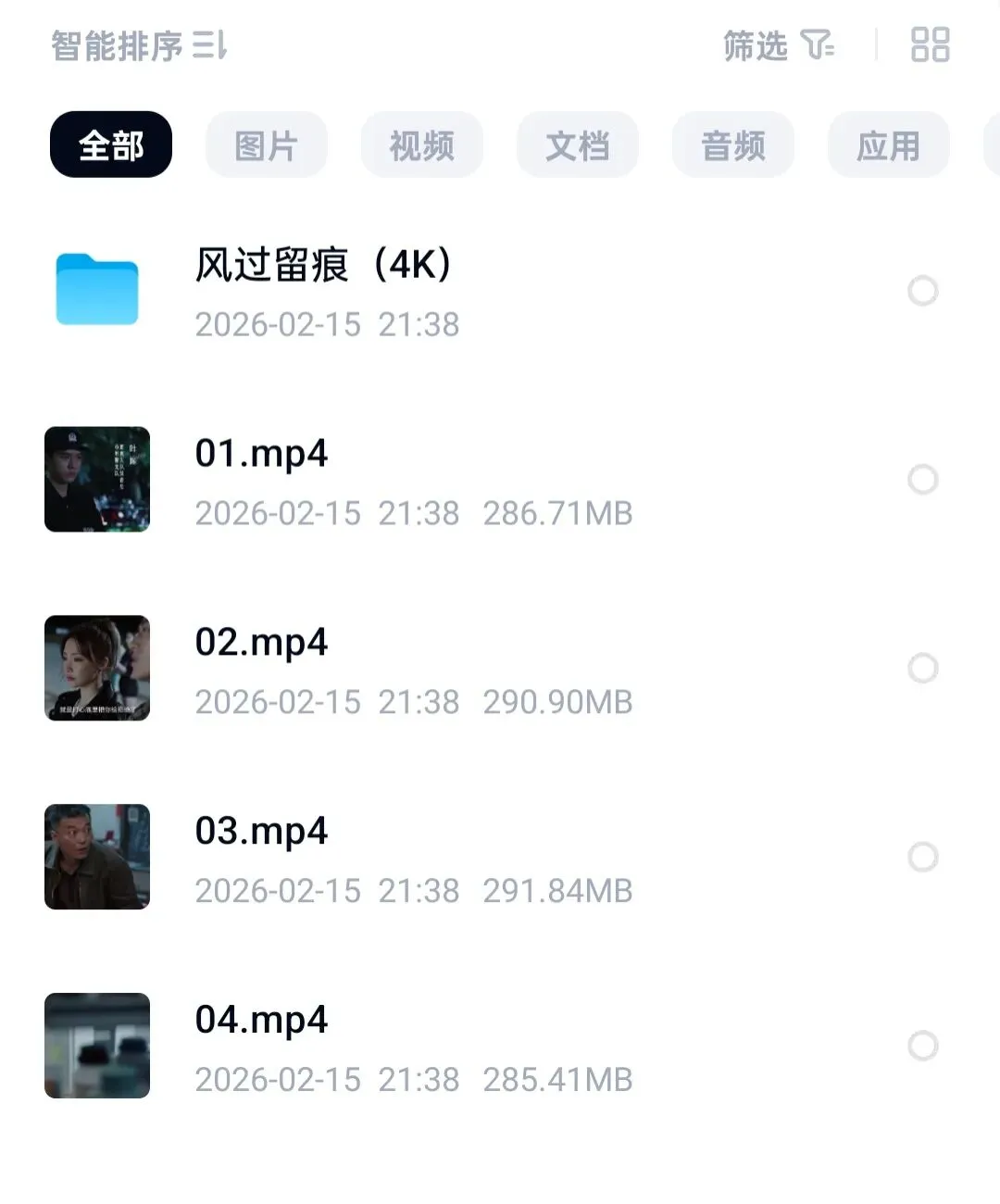Open the 筛选 filter
Screen dimensions: 1000x1204
coord(778,45)
